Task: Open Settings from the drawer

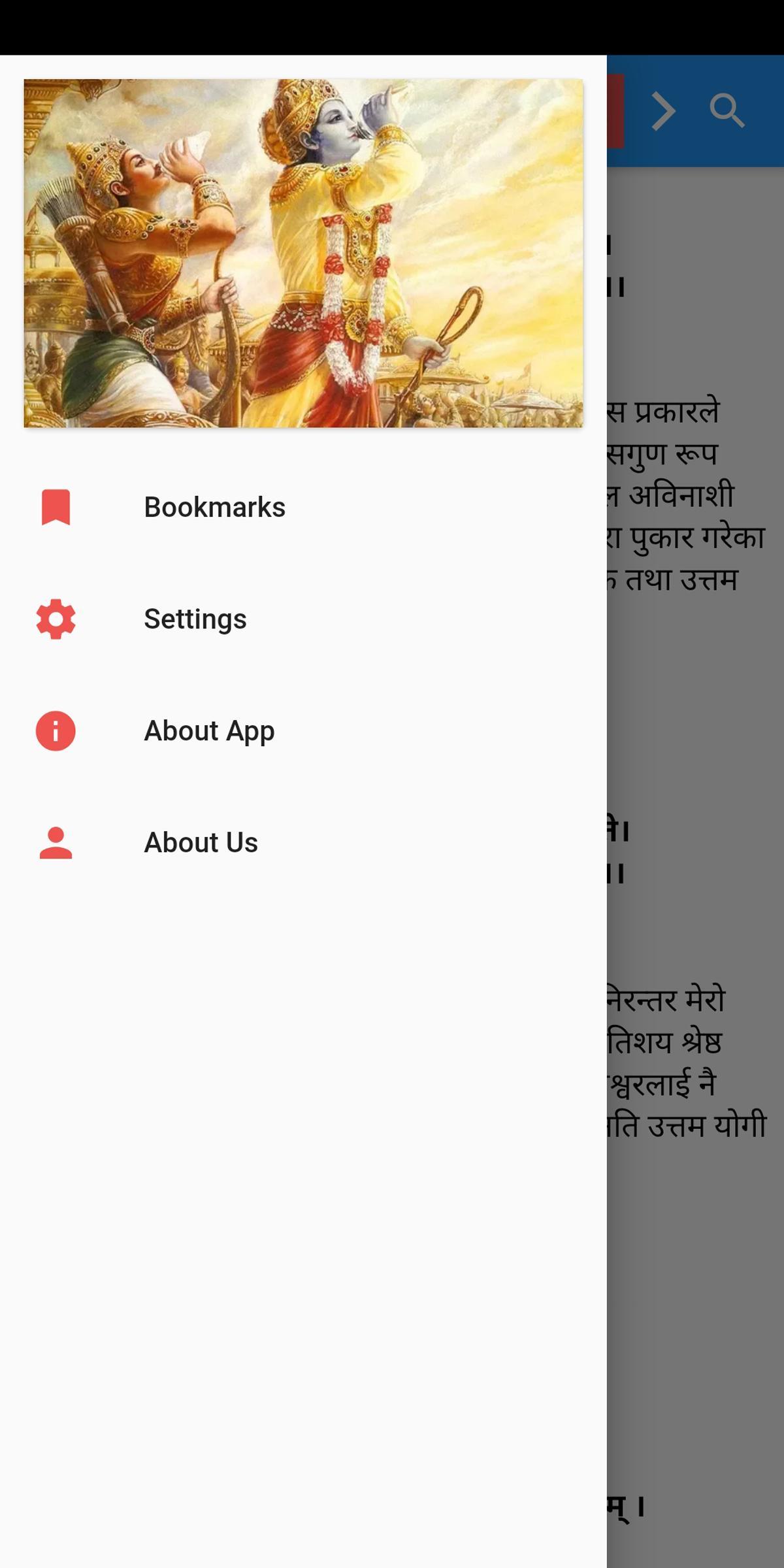Action: click(303, 619)
